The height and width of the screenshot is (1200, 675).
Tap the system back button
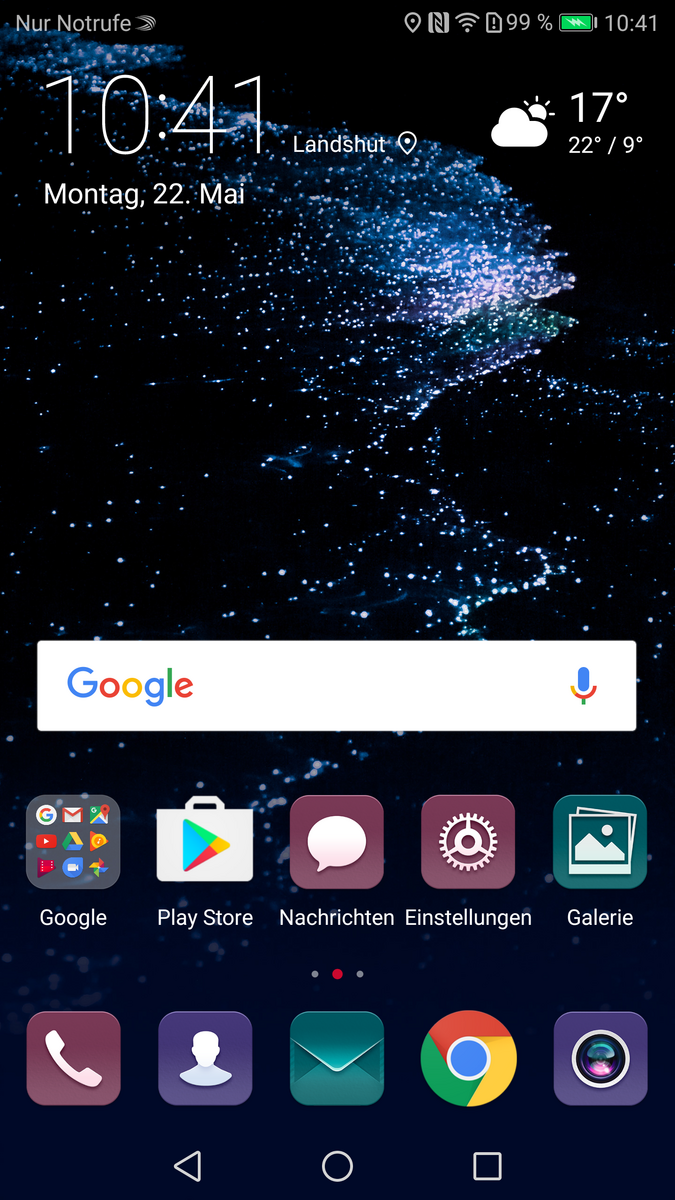pos(187,1165)
